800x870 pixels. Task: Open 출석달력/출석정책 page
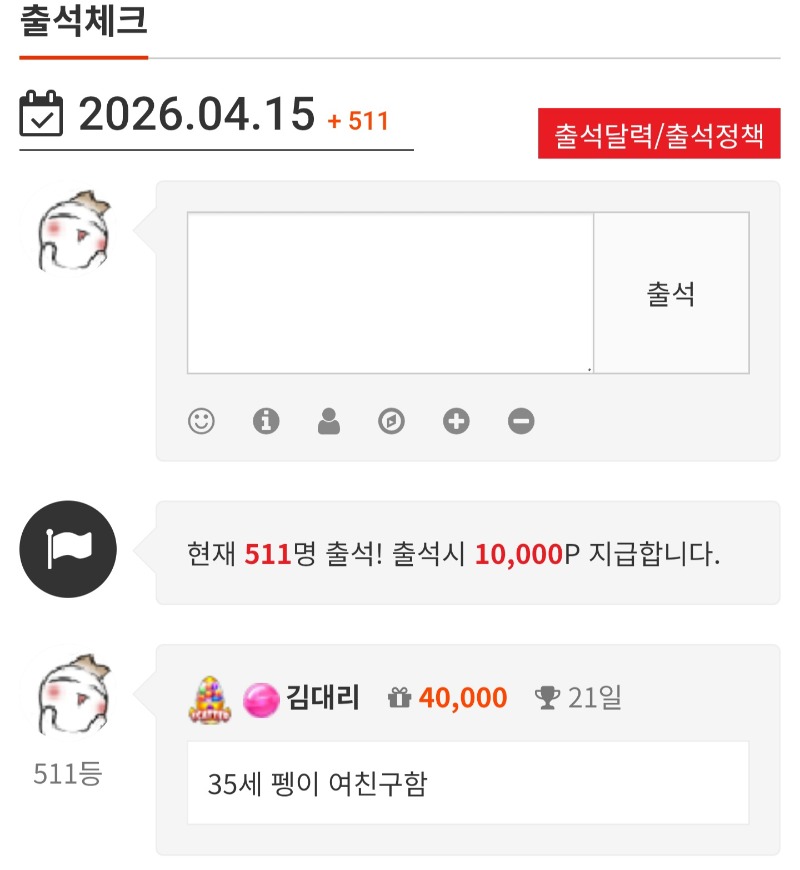[x=659, y=133]
